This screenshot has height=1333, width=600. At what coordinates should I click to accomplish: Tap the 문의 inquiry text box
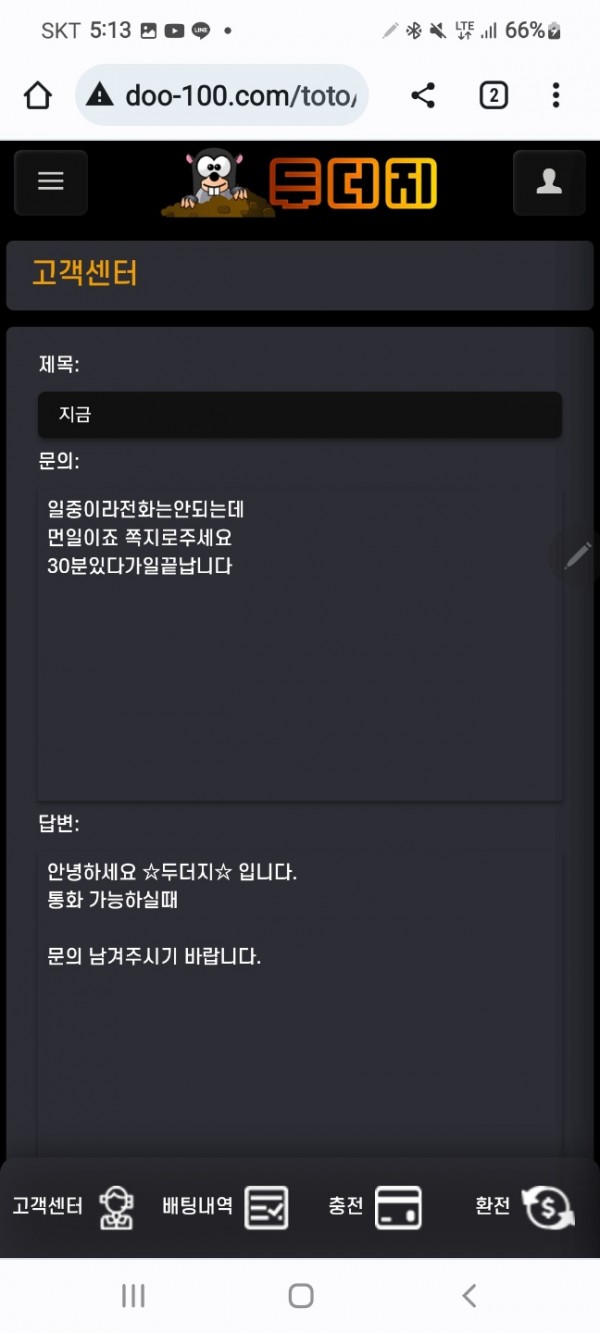pos(299,645)
